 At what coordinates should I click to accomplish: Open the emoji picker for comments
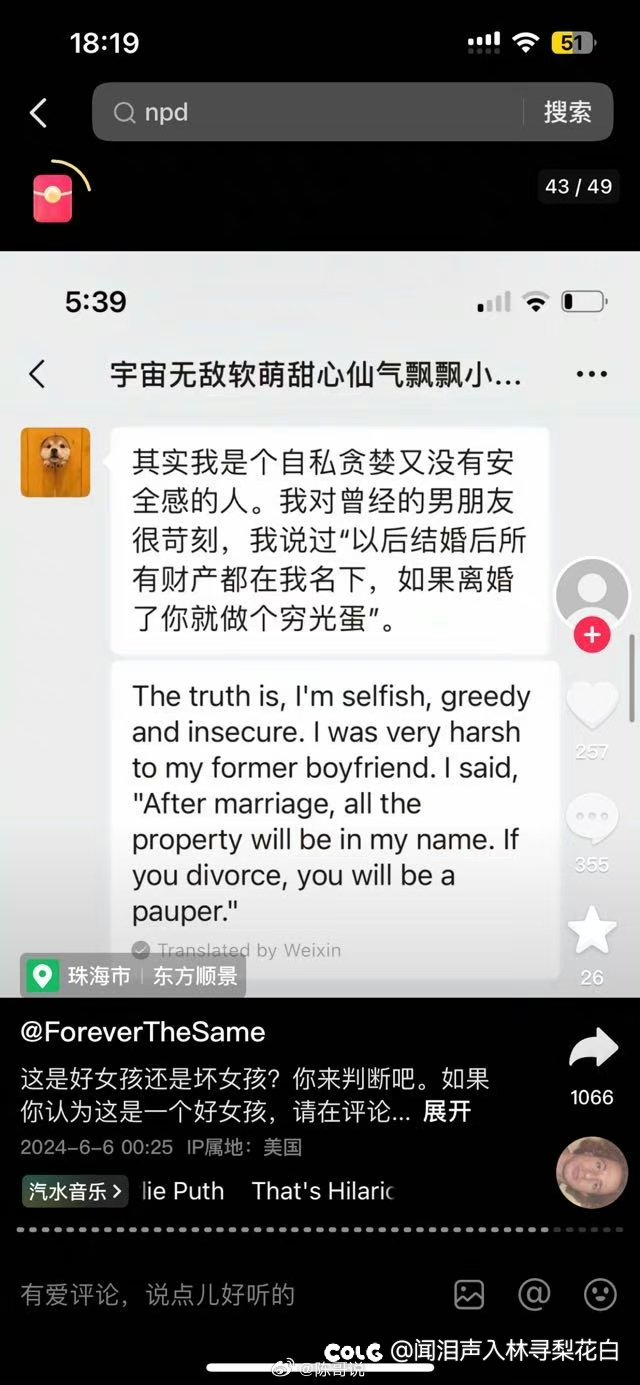pos(599,1295)
